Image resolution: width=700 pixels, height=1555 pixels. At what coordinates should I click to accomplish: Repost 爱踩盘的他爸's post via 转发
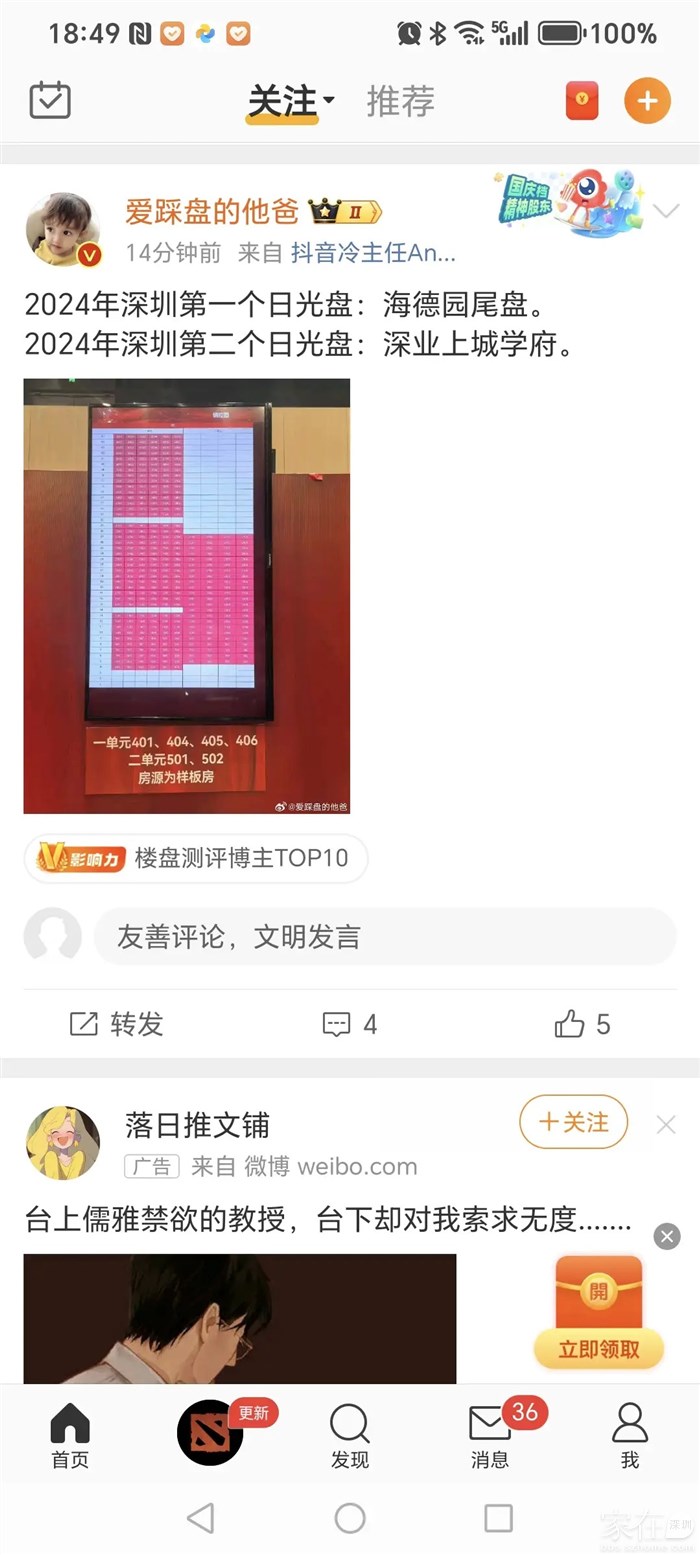(x=116, y=1024)
